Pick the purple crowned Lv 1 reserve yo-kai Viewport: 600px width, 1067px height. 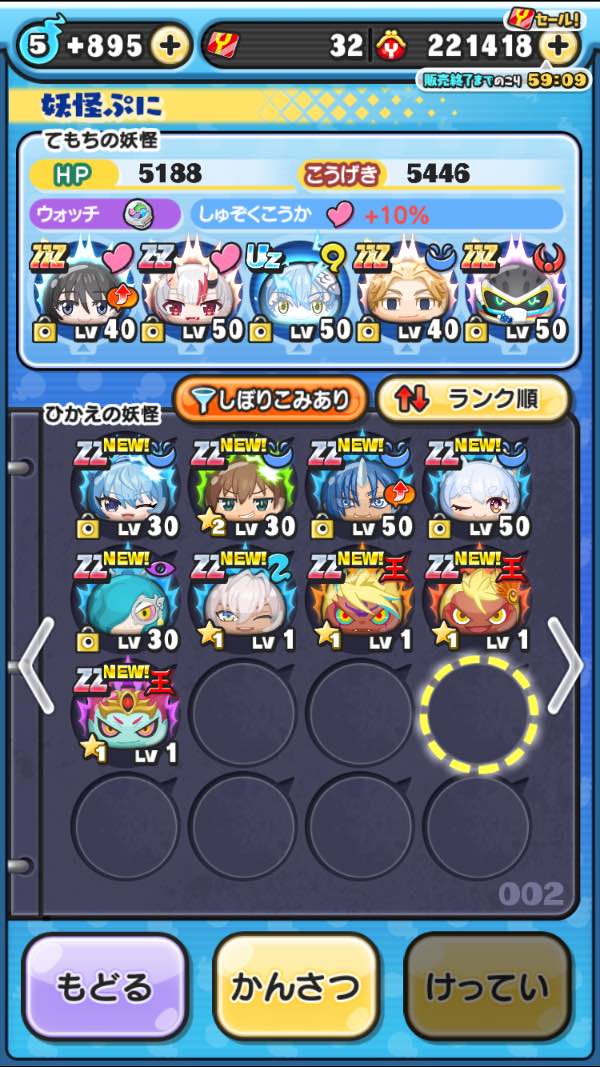[x=125, y=712]
